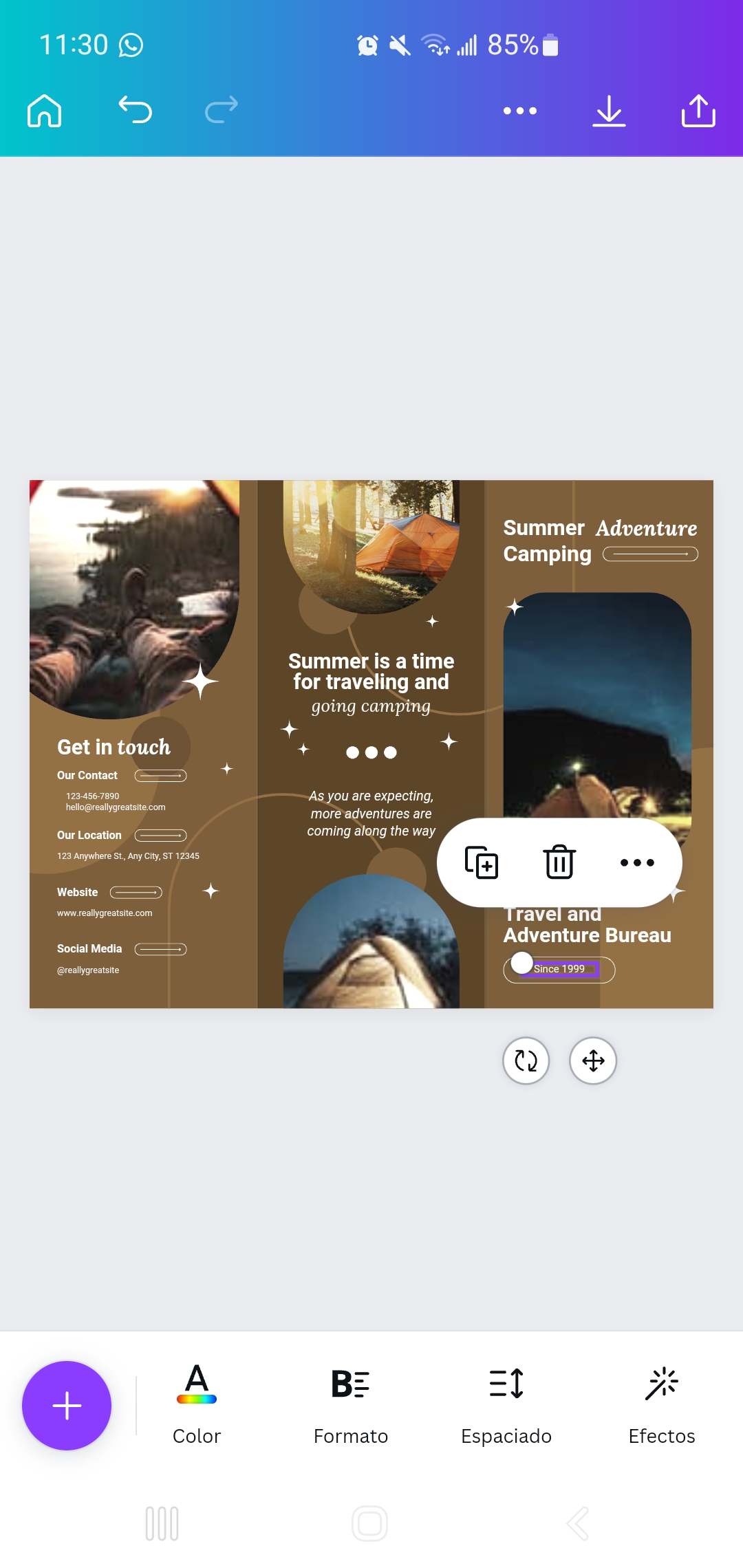
Task: Open the top bar more options menu
Action: pyautogui.click(x=519, y=110)
